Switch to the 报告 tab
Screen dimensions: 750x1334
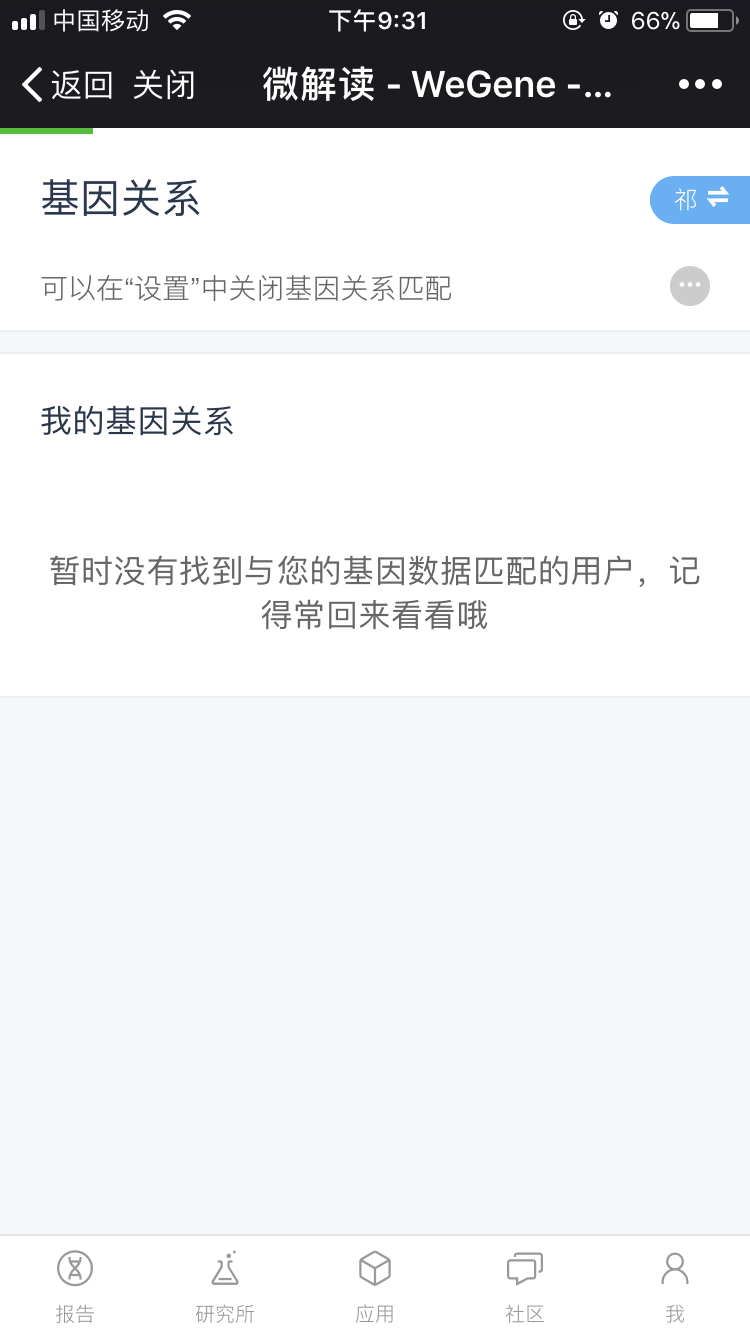[75, 1286]
